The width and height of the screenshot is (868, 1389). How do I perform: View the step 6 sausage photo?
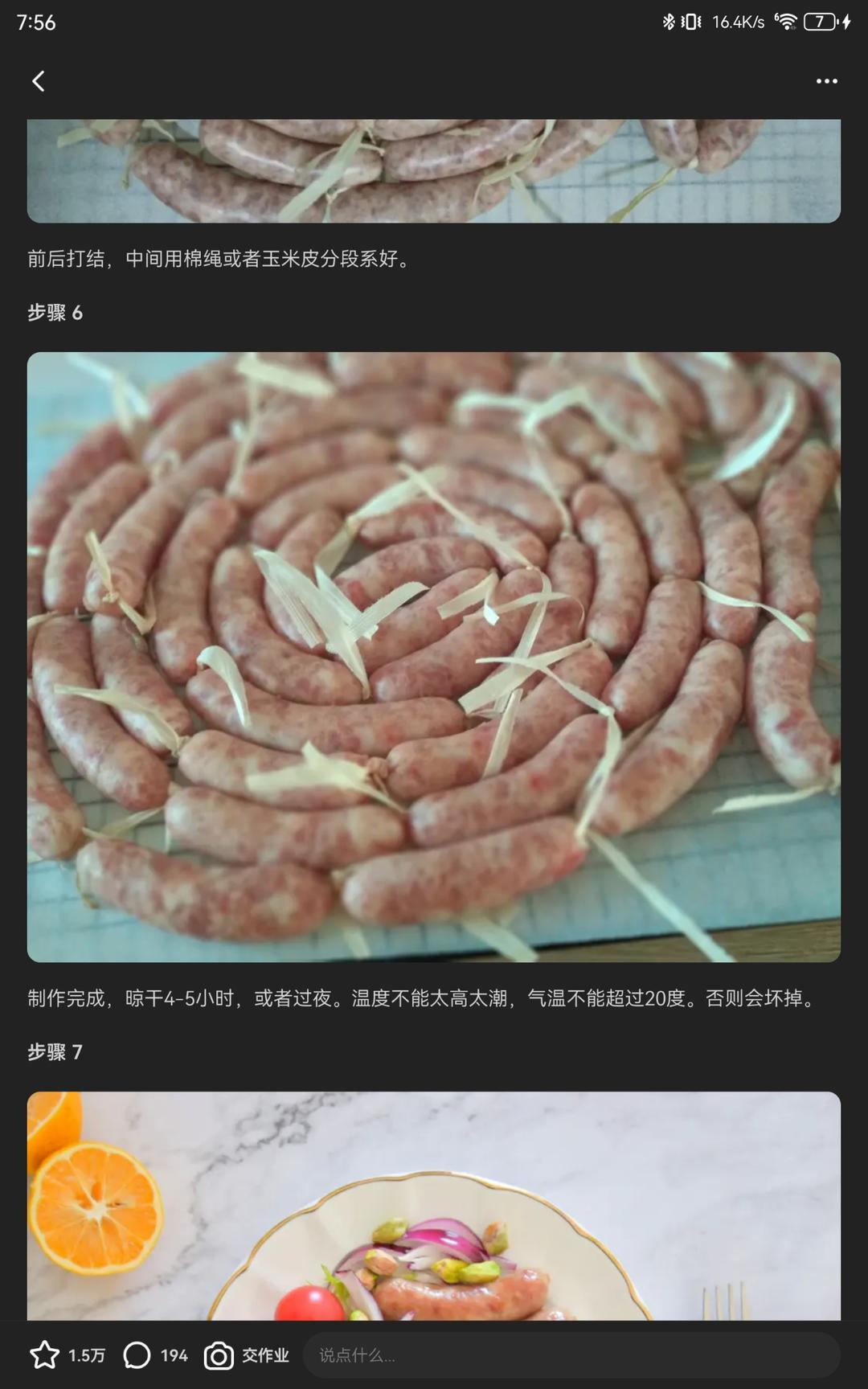pyautogui.click(x=434, y=657)
